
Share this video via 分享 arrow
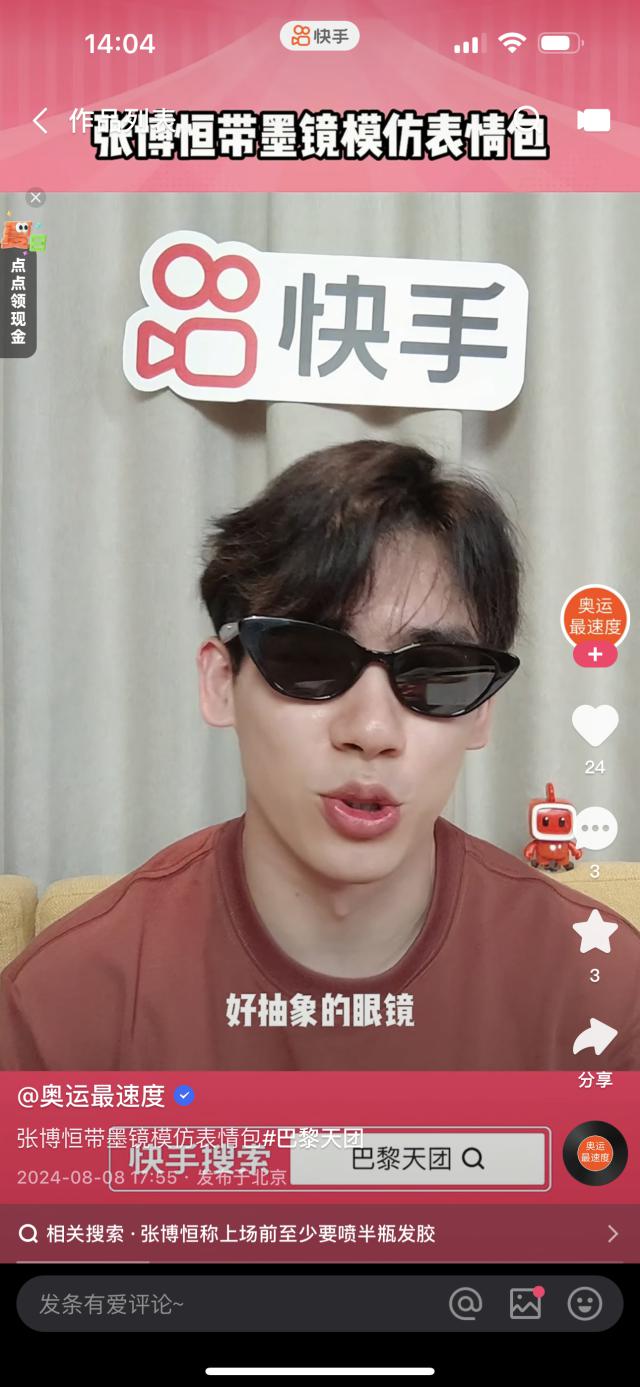click(595, 1040)
